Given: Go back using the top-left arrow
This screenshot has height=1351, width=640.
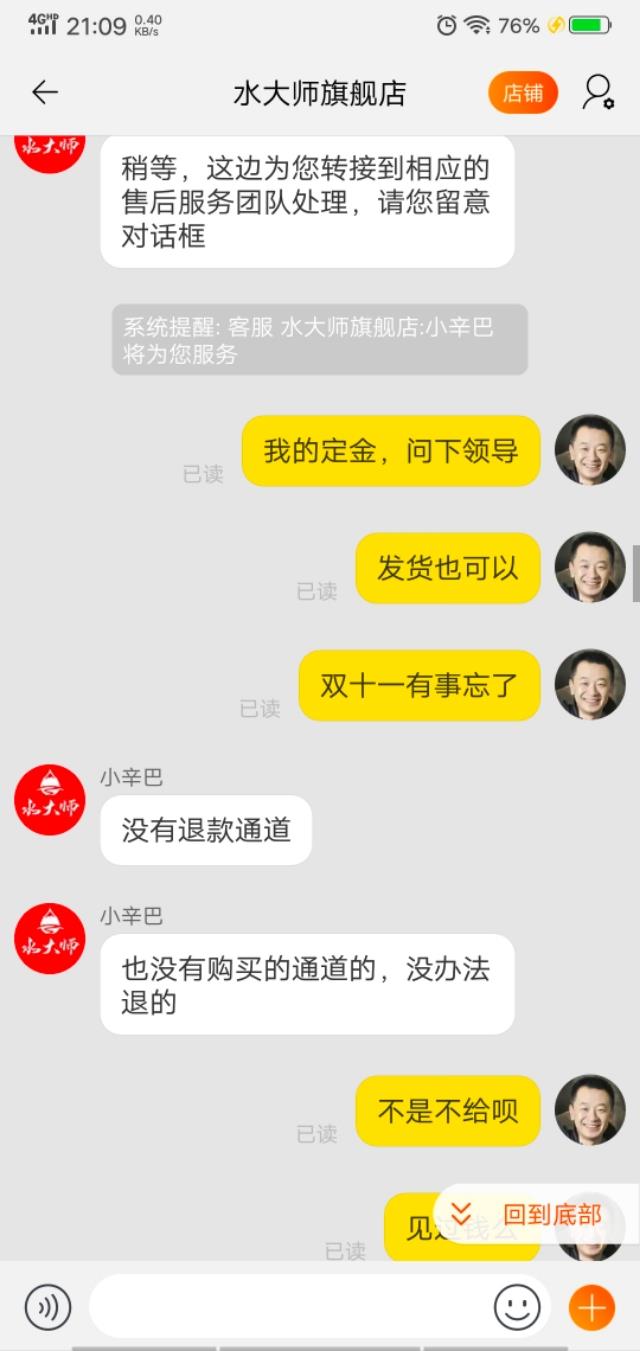Looking at the screenshot, I should click(x=45, y=93).
